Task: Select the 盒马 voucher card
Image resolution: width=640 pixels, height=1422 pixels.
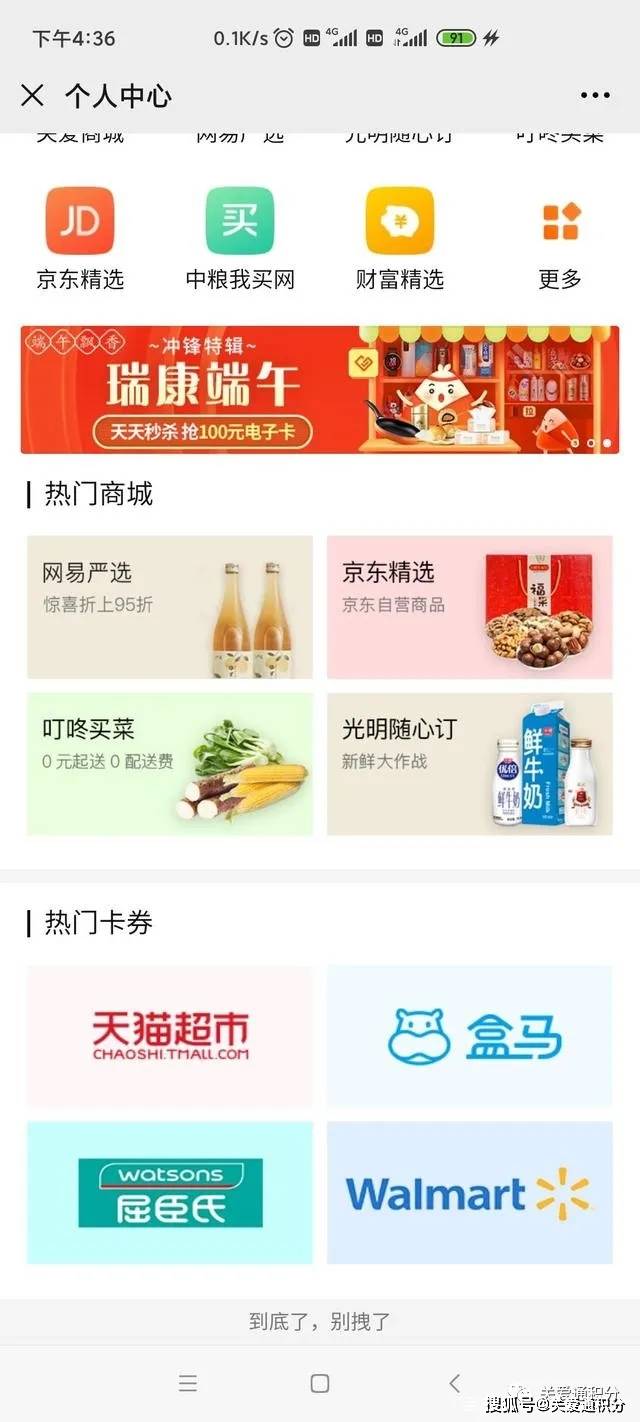Action: click(x=469, y=1035)
